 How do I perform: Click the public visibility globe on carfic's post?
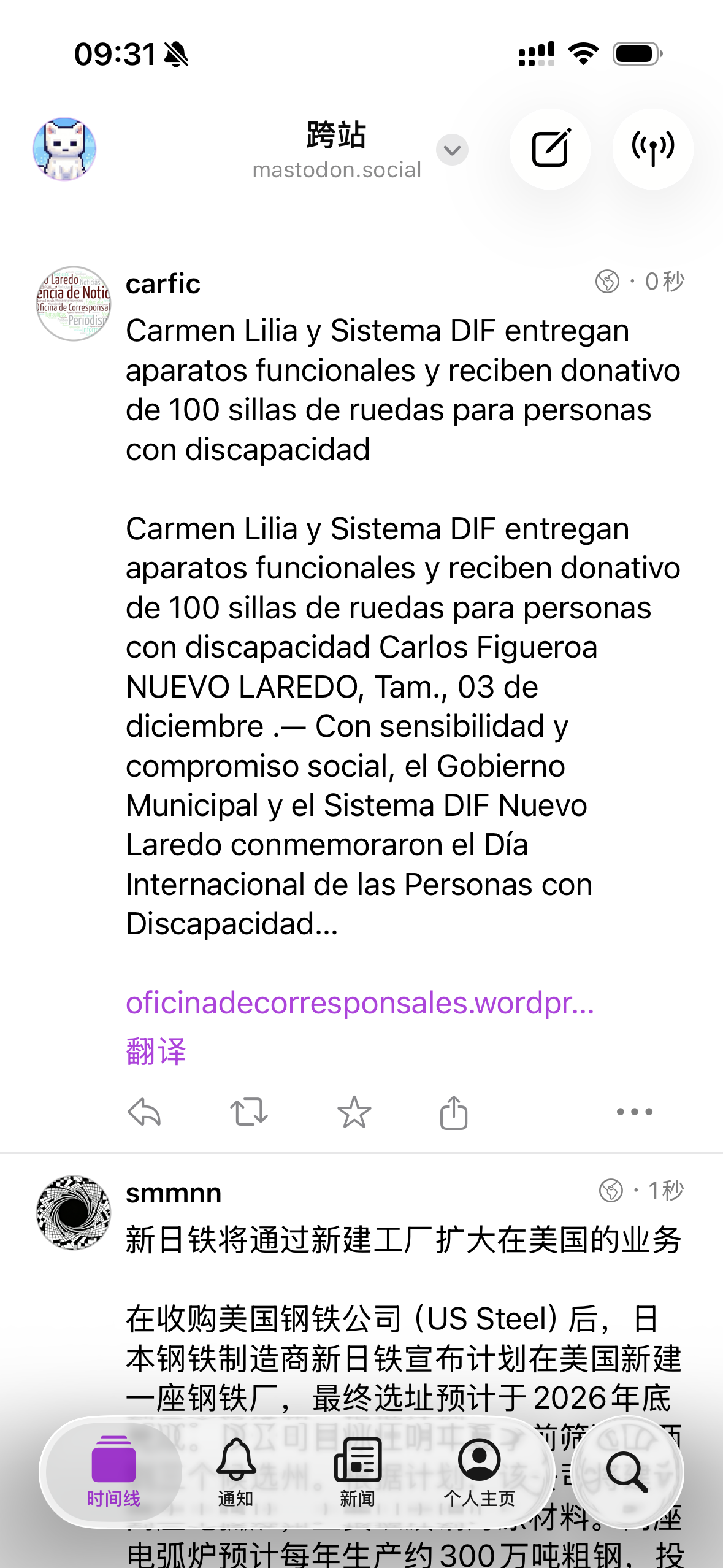pyautogui.click(x=607, y=281)
